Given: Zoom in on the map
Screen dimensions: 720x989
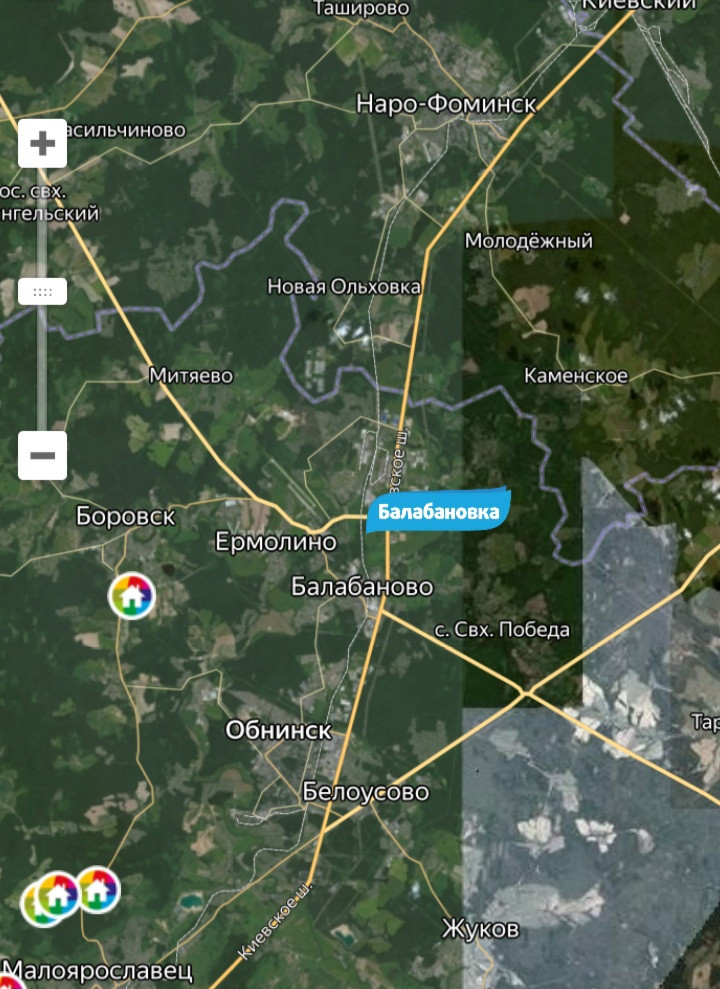Looking at the screenshot, I should coord(43,144).
